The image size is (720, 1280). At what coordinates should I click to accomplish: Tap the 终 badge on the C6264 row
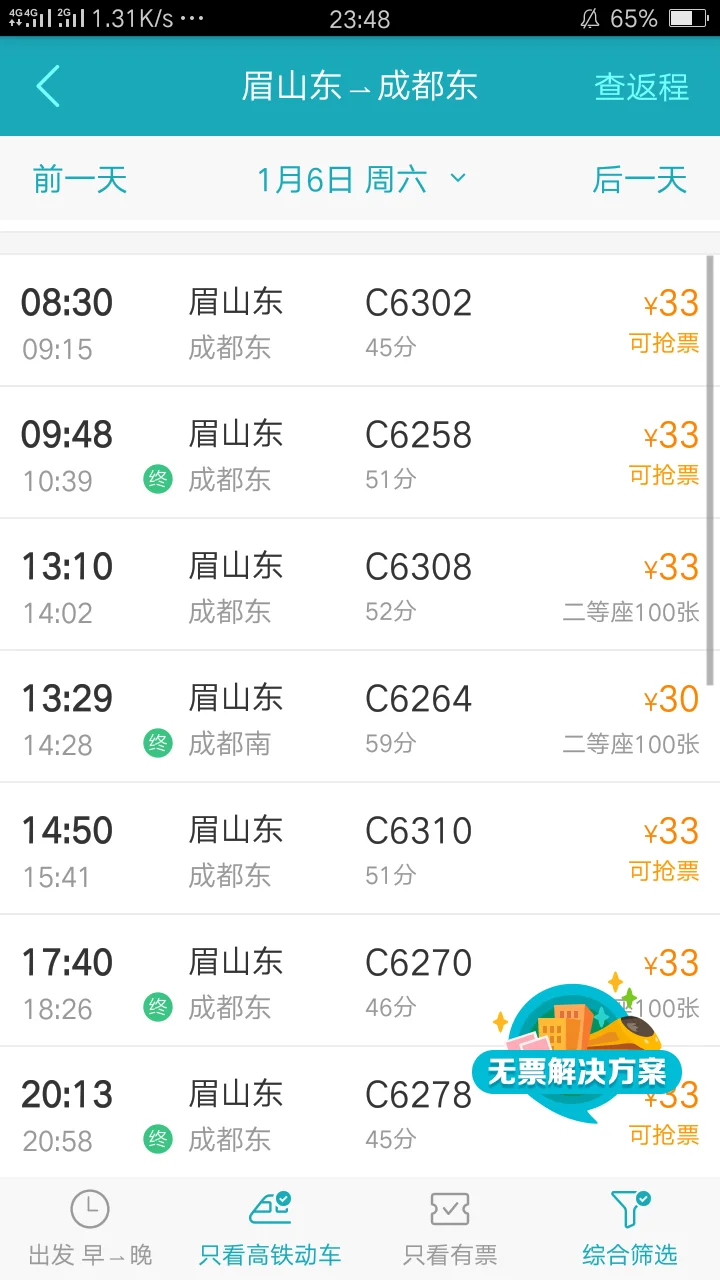[x=157, y=743]
